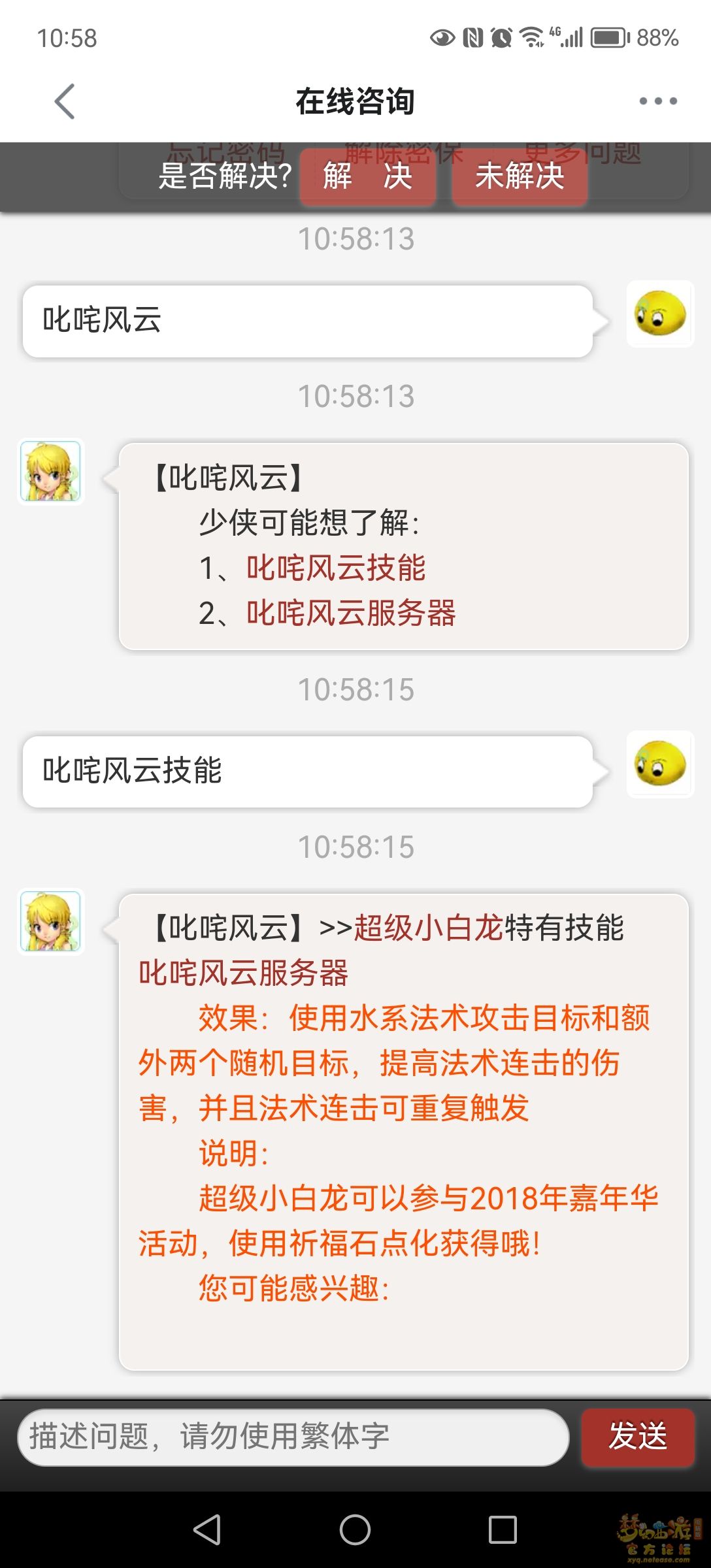The image size is (711, 1568).
Task: Open the 超级小白龙 link
Action: (x=428, y=928)
